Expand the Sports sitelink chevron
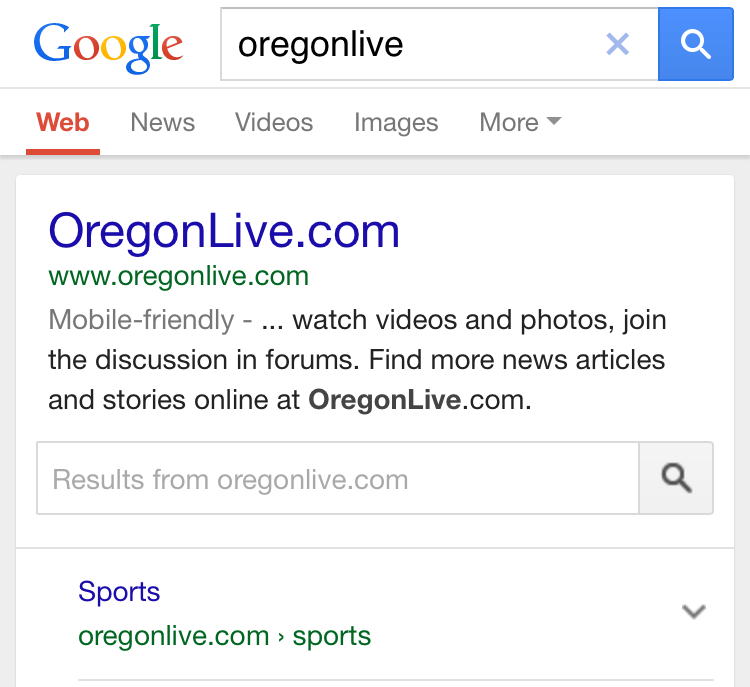This screenshot has width=750, height=687. [693, 612]
